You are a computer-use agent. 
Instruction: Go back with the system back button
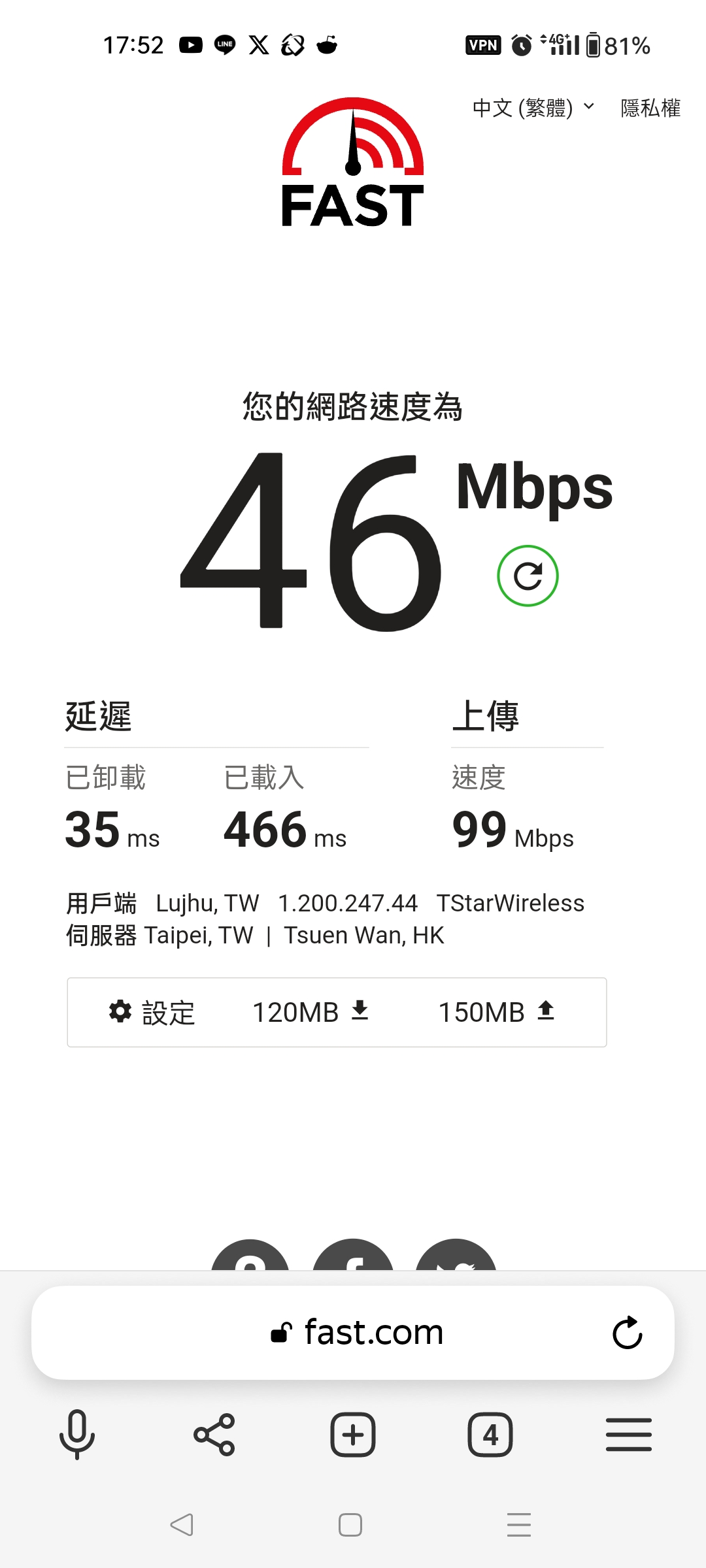[x=182, y=1525]
